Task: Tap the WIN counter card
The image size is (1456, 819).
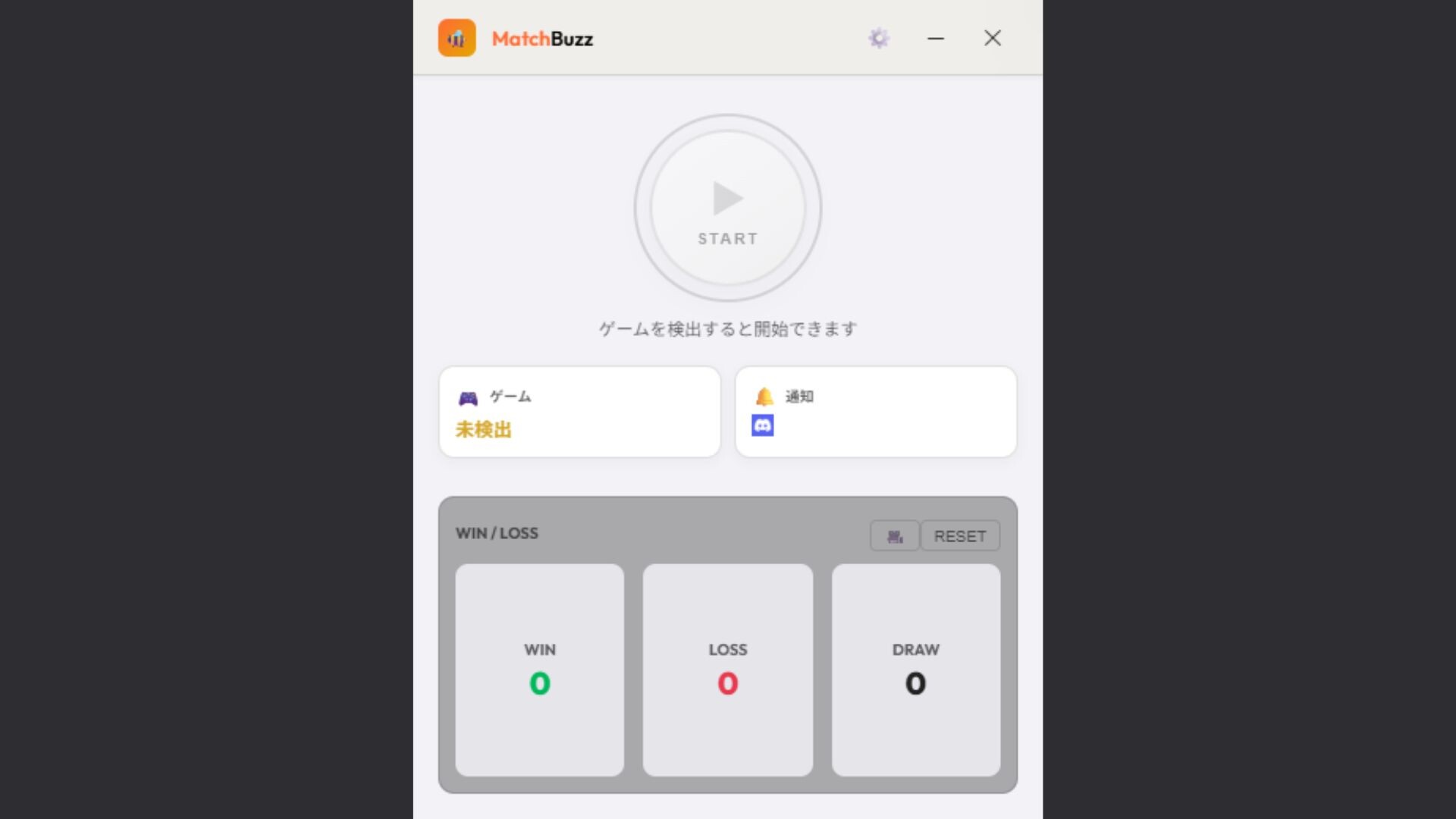Action: point(539,670)
